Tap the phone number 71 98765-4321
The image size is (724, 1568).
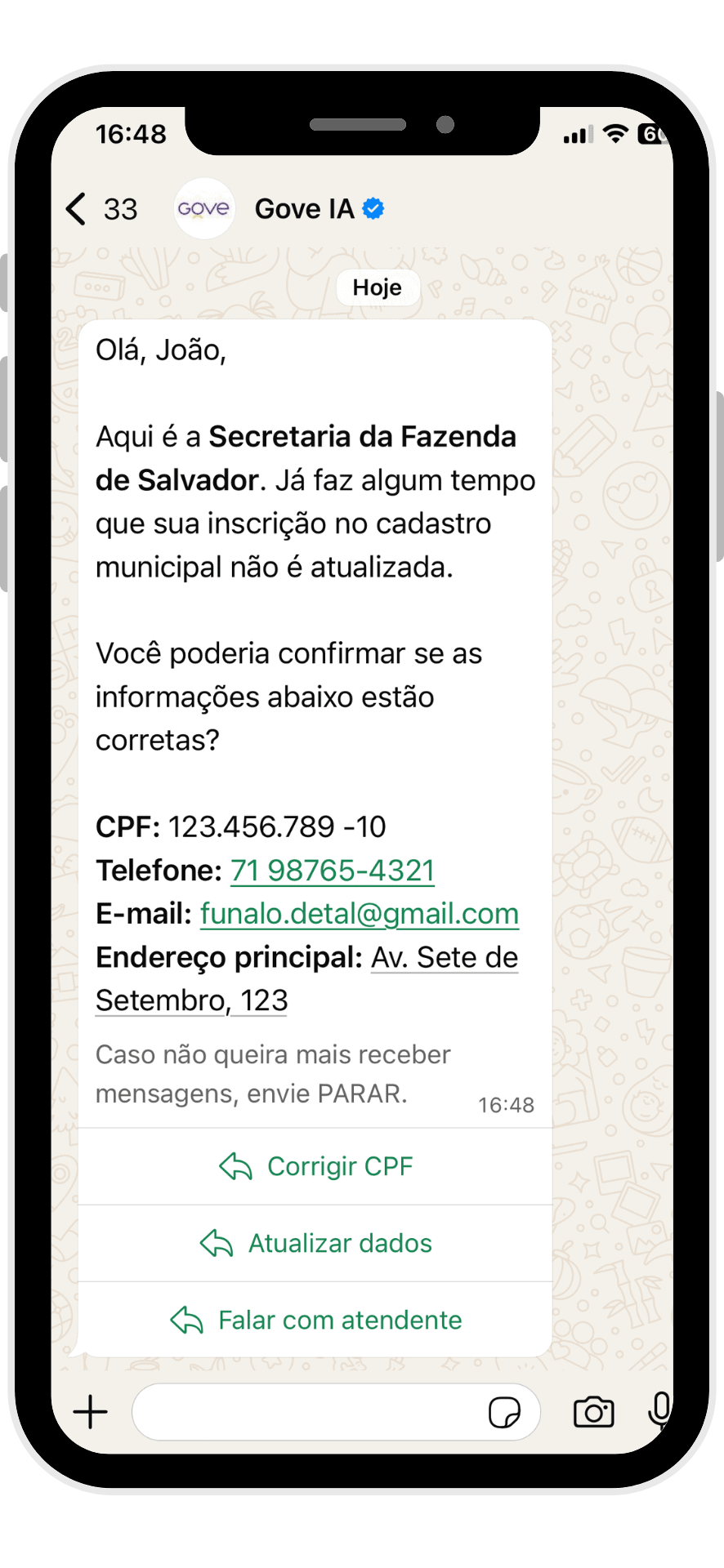click(332, 871)
